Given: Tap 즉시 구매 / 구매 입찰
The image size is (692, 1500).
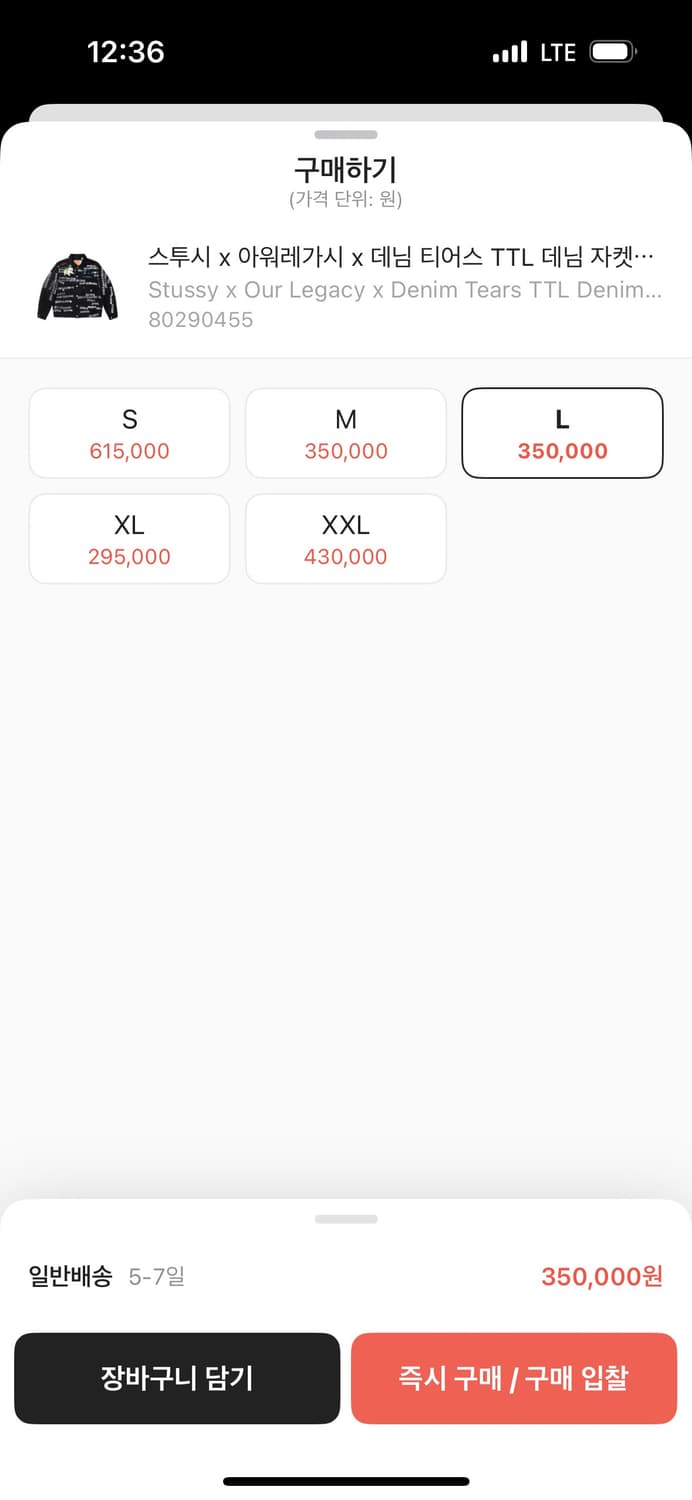Looking at the screenshot, I should point(513,1378).
